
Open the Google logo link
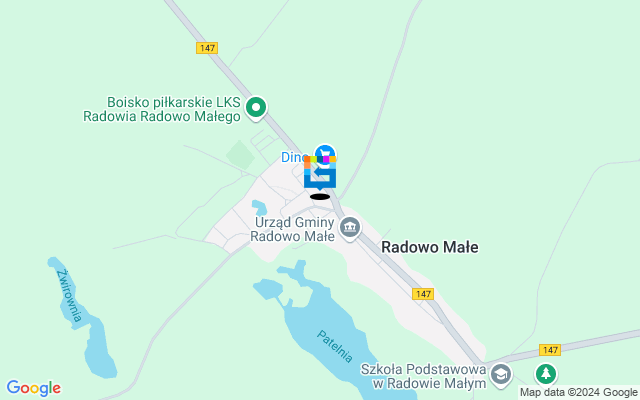tap(33, 388)
